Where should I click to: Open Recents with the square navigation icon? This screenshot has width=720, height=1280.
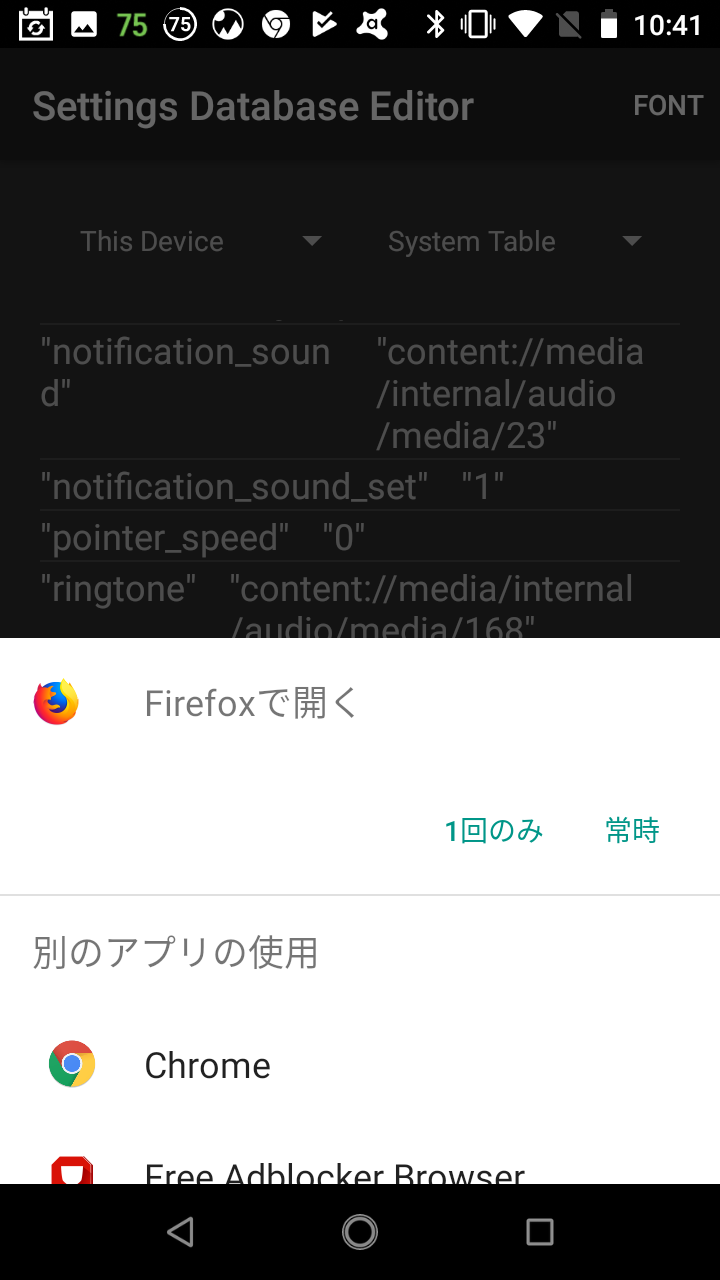(539, 1231)
